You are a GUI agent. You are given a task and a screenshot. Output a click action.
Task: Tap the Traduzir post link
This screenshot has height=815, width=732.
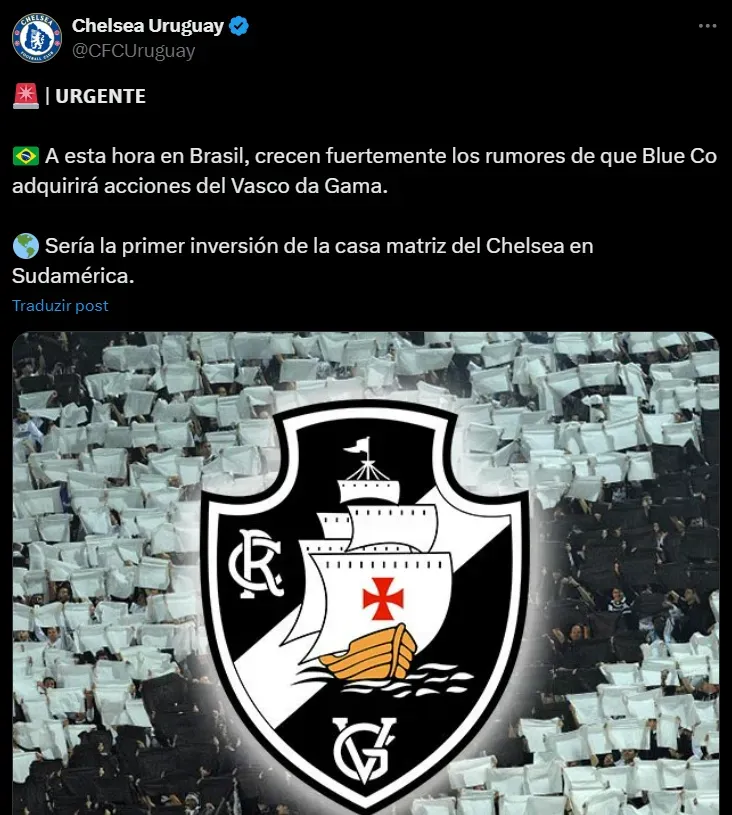[60, 305]
